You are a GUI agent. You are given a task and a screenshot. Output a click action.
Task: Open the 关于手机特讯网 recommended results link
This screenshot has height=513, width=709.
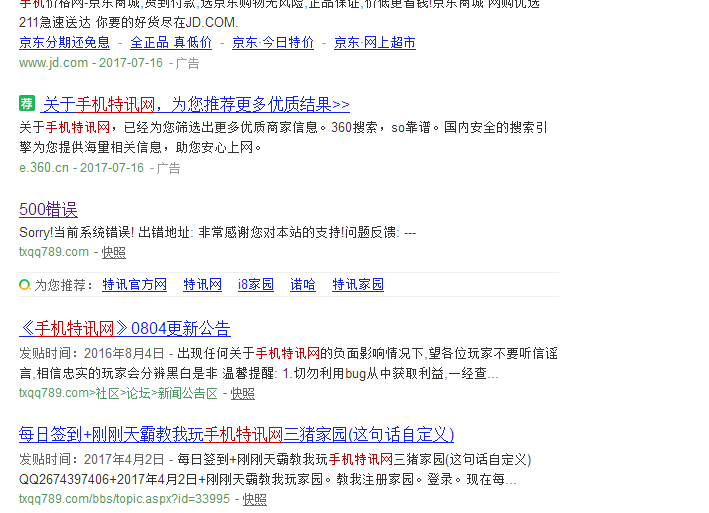(x=196, y=104)
